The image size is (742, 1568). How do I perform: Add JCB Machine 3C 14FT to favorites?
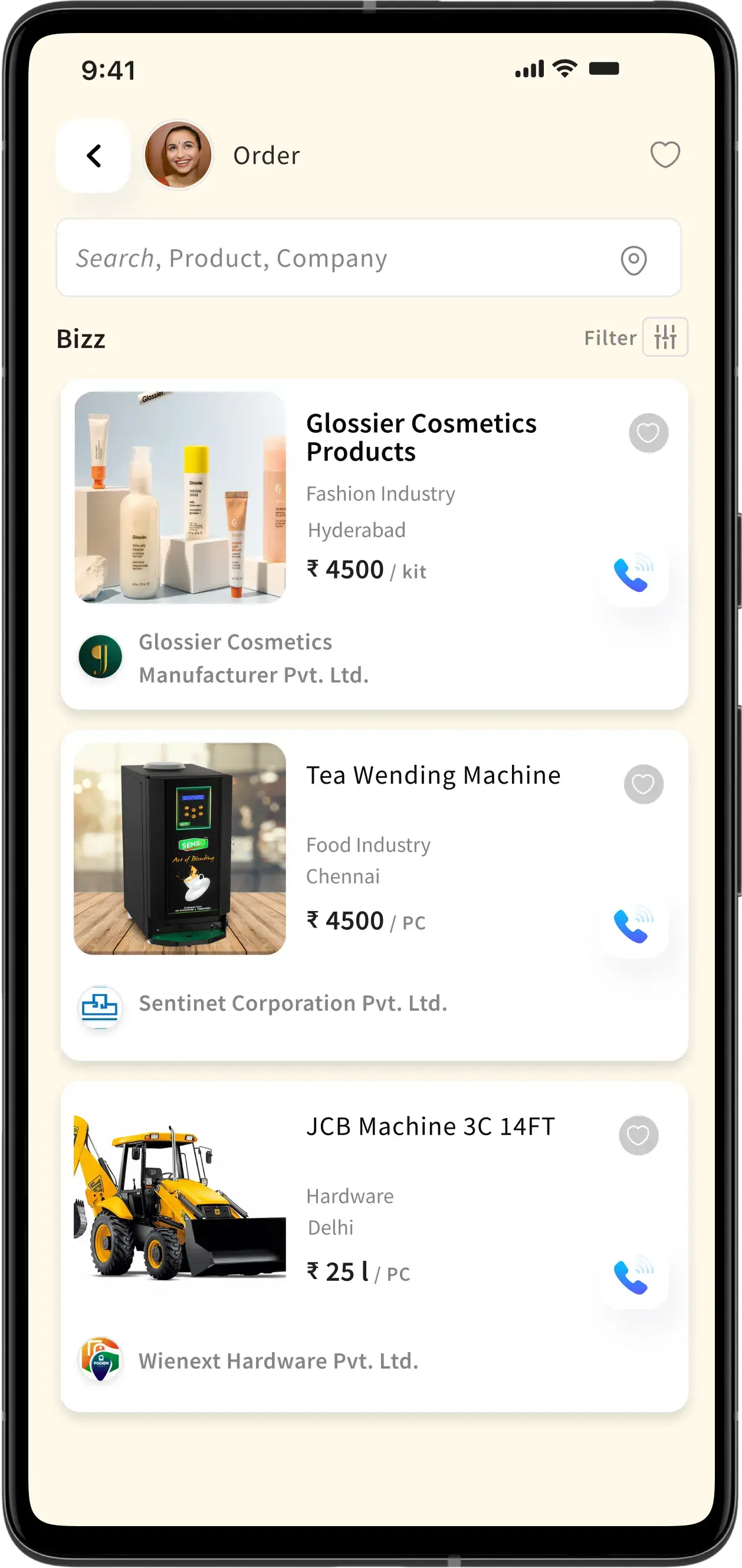639,1135
